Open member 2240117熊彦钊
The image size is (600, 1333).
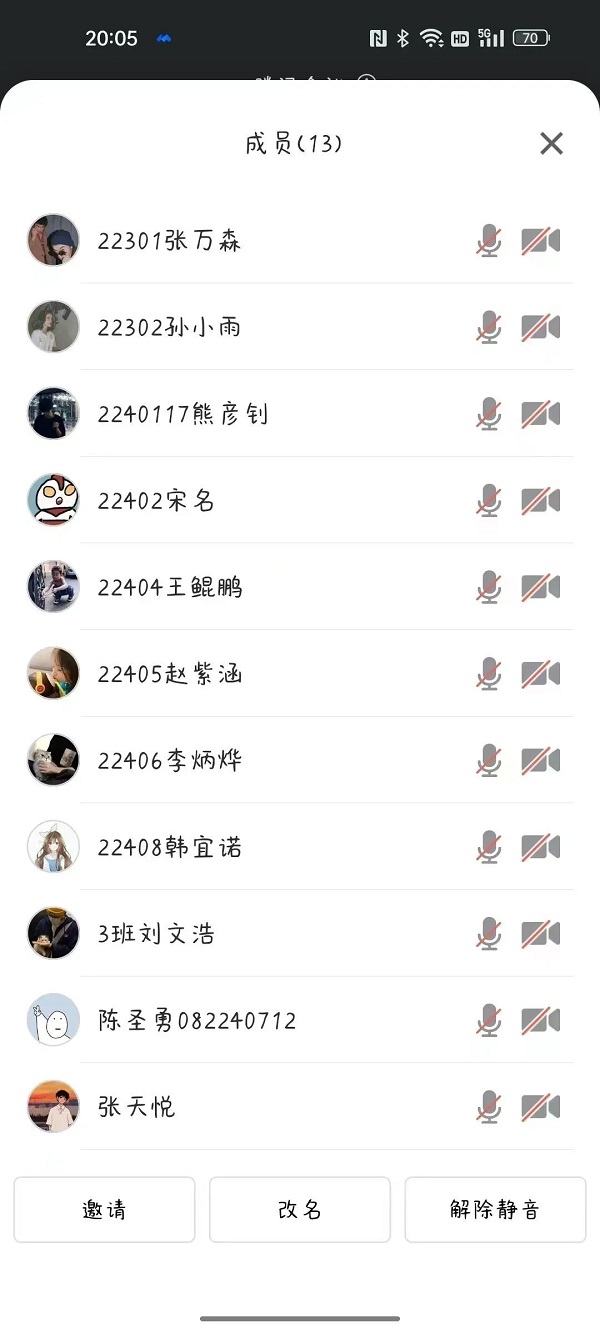182,414
